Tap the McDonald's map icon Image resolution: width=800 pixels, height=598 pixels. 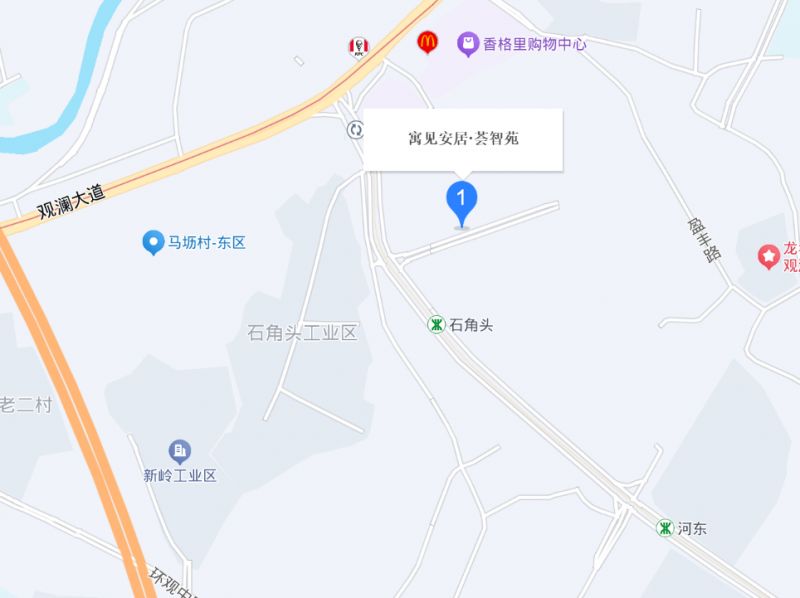[427, 42]
